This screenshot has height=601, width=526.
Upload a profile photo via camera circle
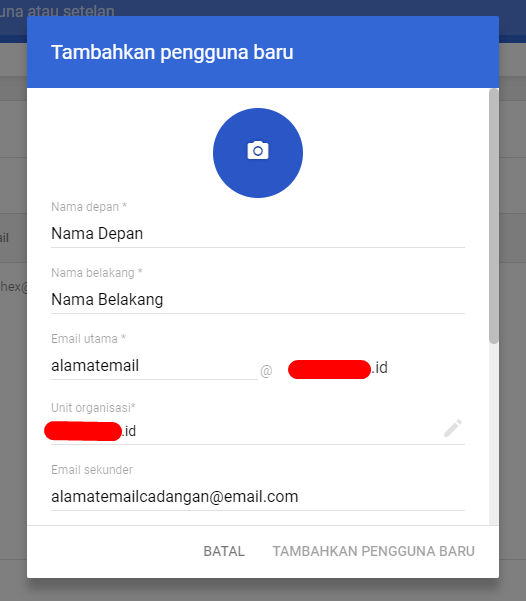tap(258, 153)
